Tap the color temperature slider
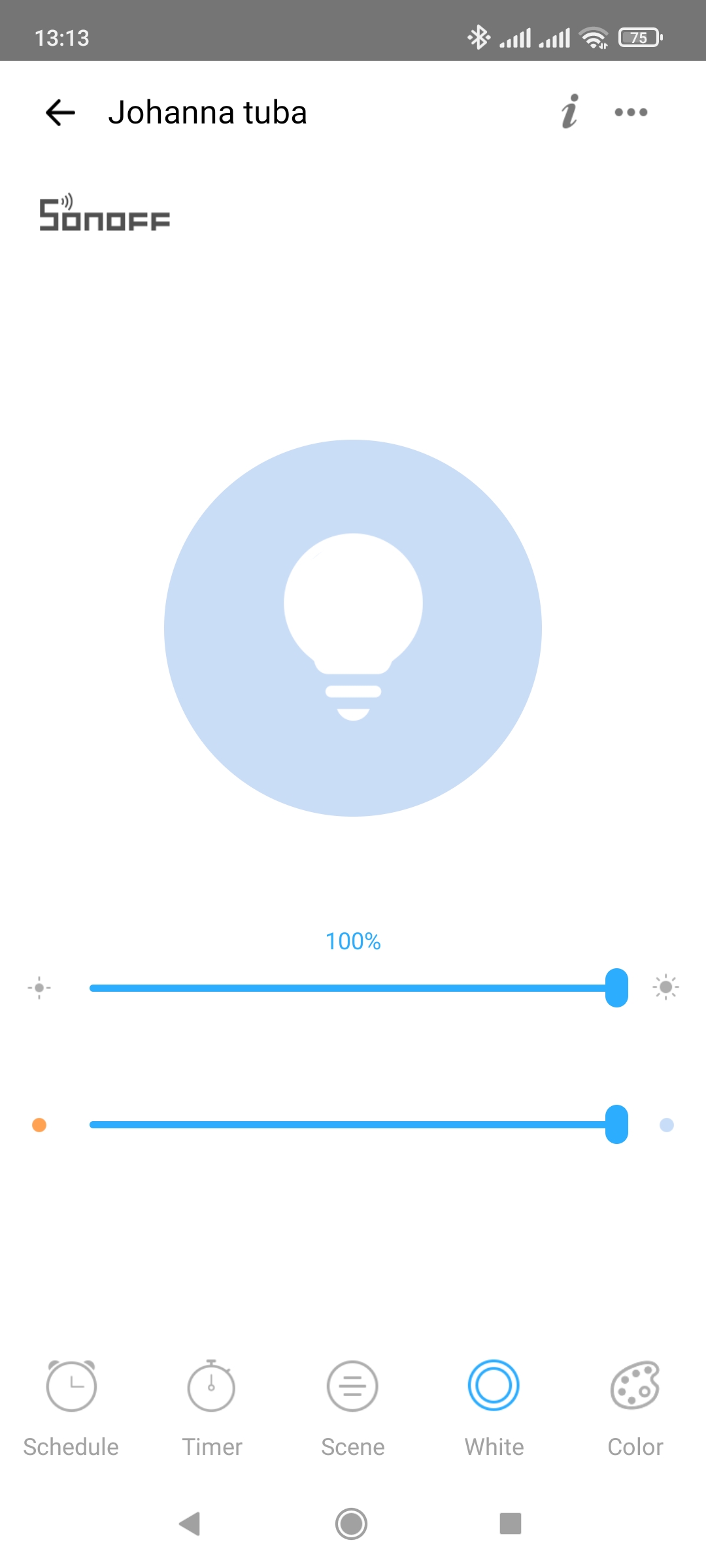 (x=358, y=1124)
